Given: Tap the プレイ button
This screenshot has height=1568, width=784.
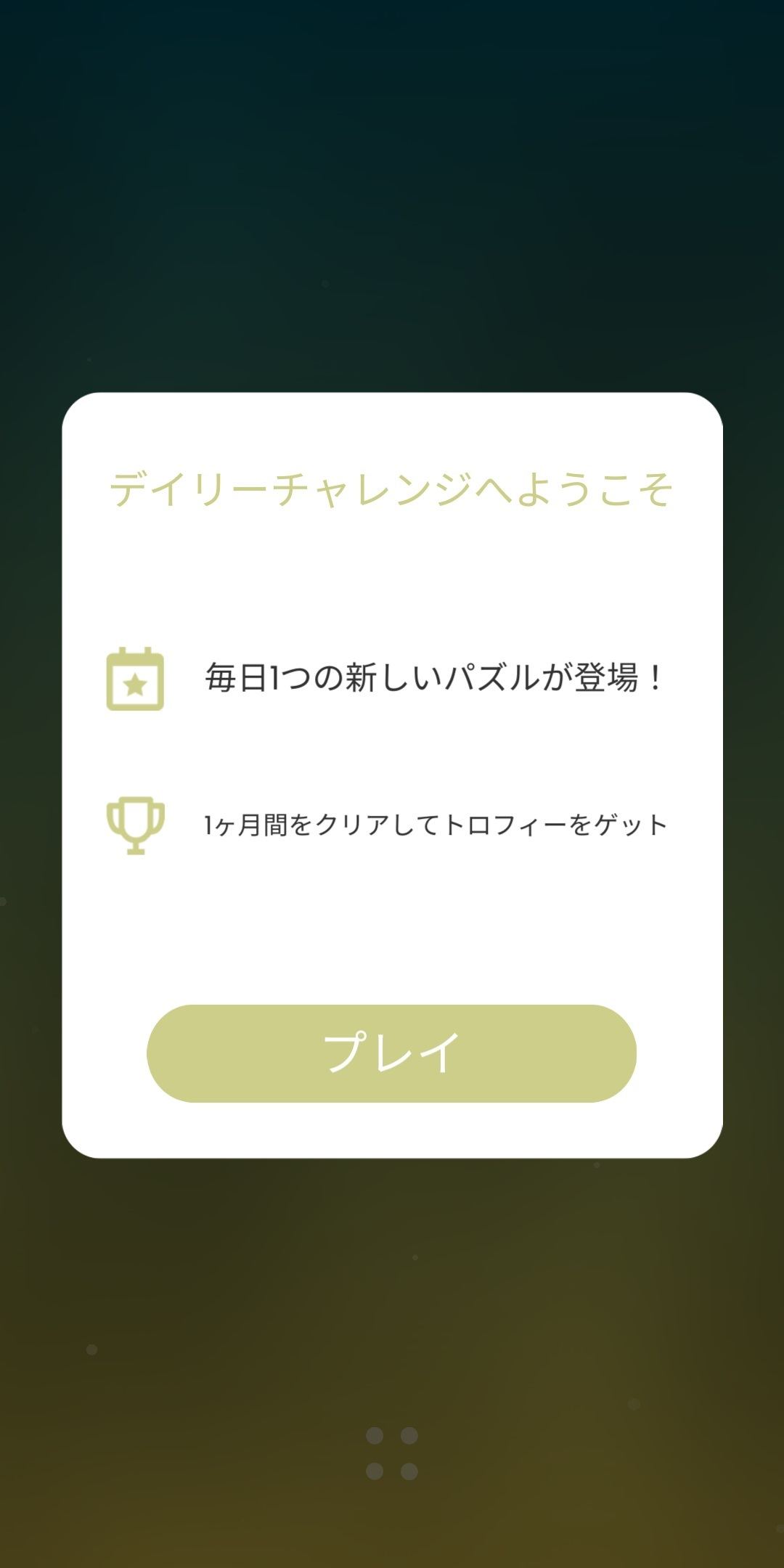Looking at the screenshot, I should click(391, 1053).
